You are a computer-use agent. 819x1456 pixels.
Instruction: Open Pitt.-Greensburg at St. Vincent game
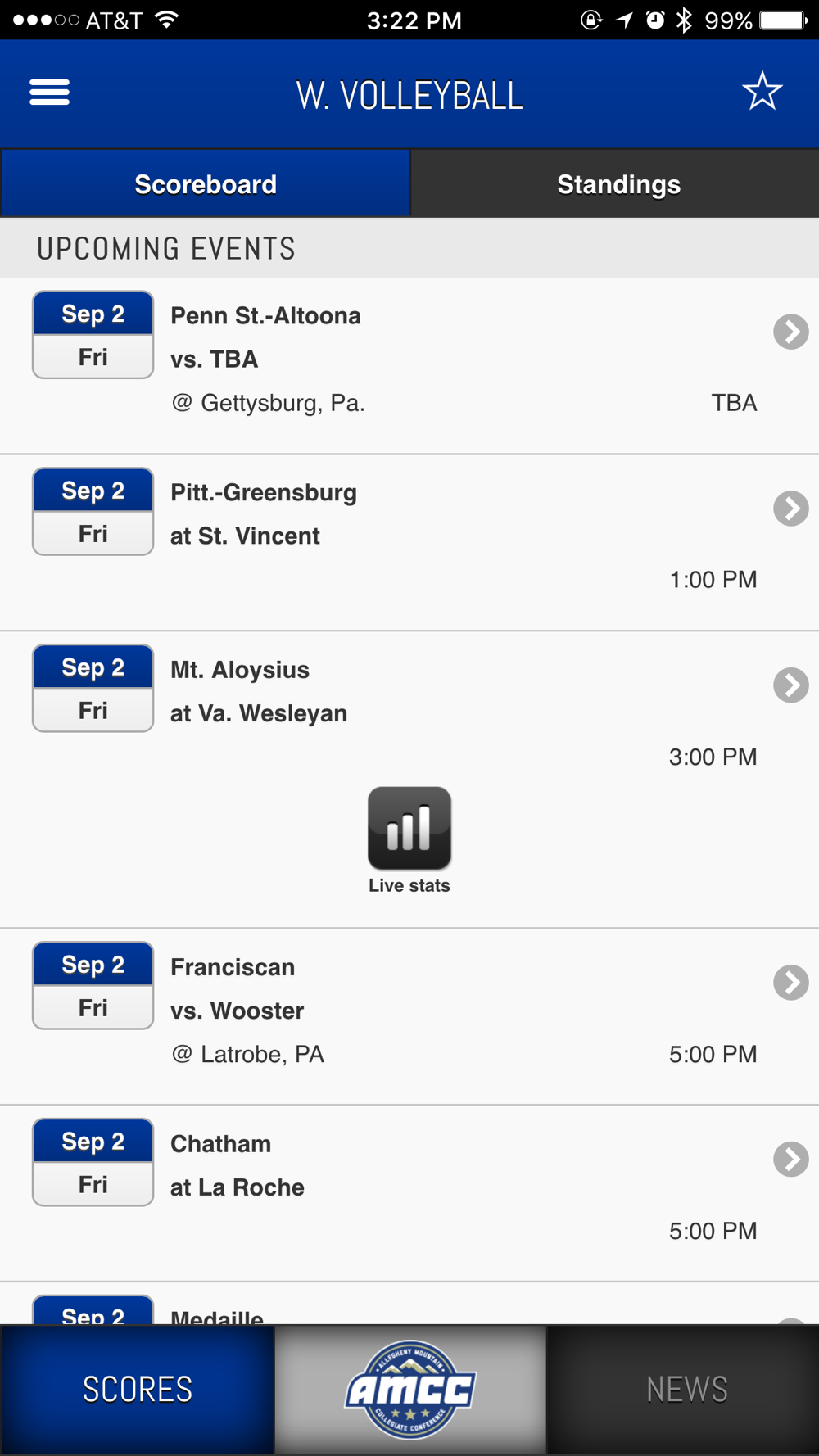tap(409, 543)
